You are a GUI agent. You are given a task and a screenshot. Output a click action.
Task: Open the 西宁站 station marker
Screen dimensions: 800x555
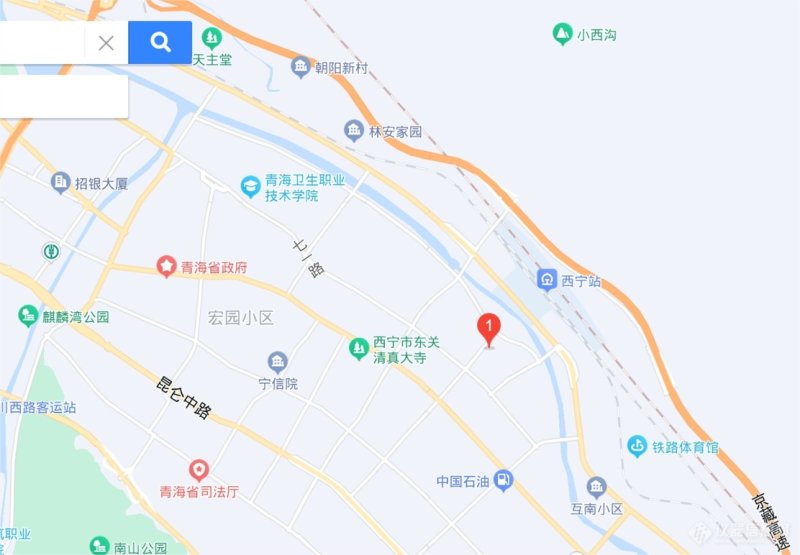[x=548, y=279]
